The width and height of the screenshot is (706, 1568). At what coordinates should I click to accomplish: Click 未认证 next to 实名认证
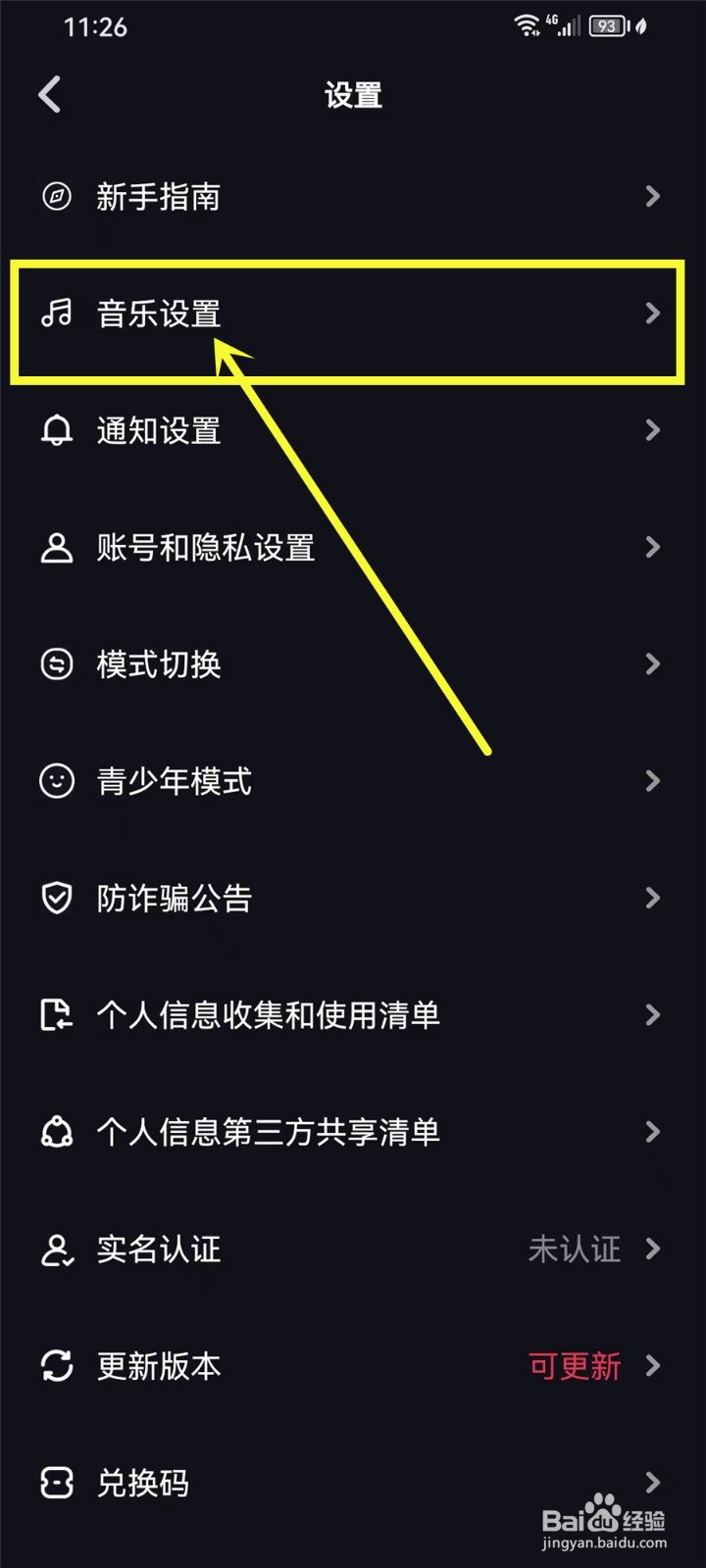(x=575, y=1249)
